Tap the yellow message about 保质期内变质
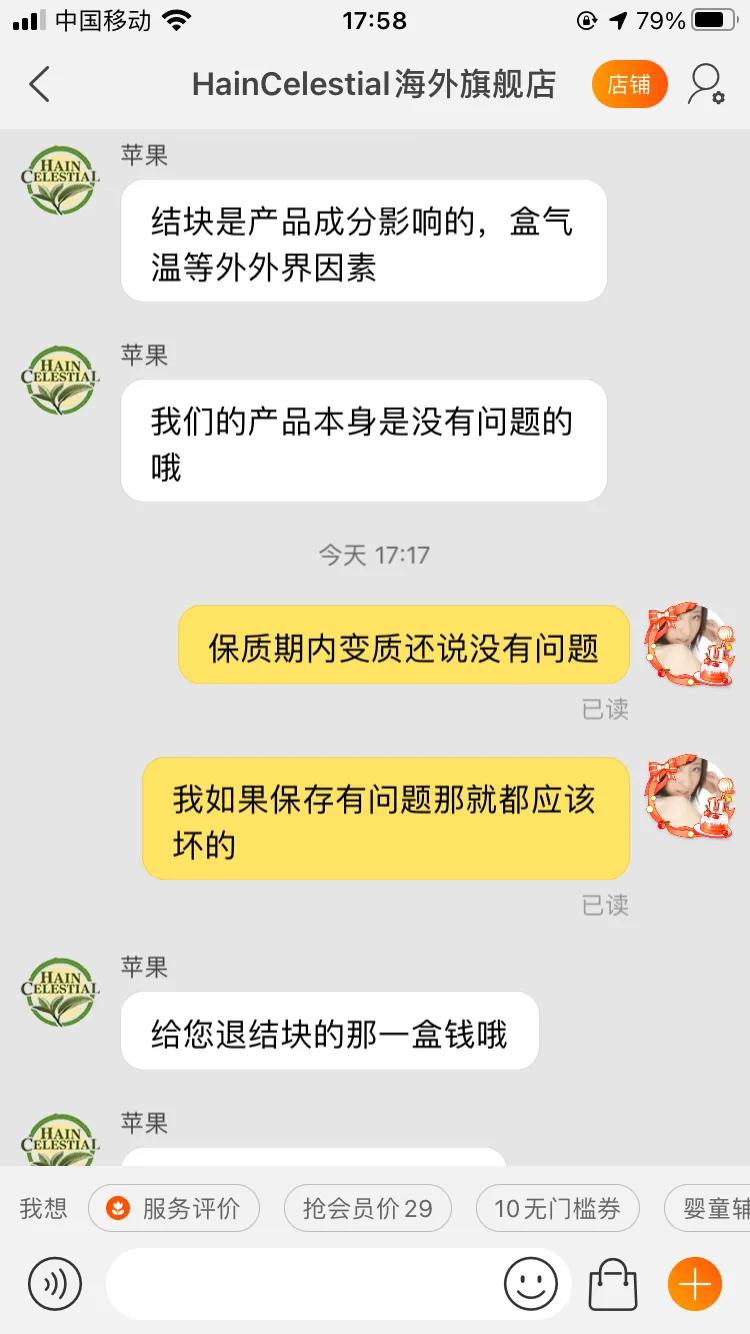The width and height of the screenshot is (750, 1334). point(403,645)
